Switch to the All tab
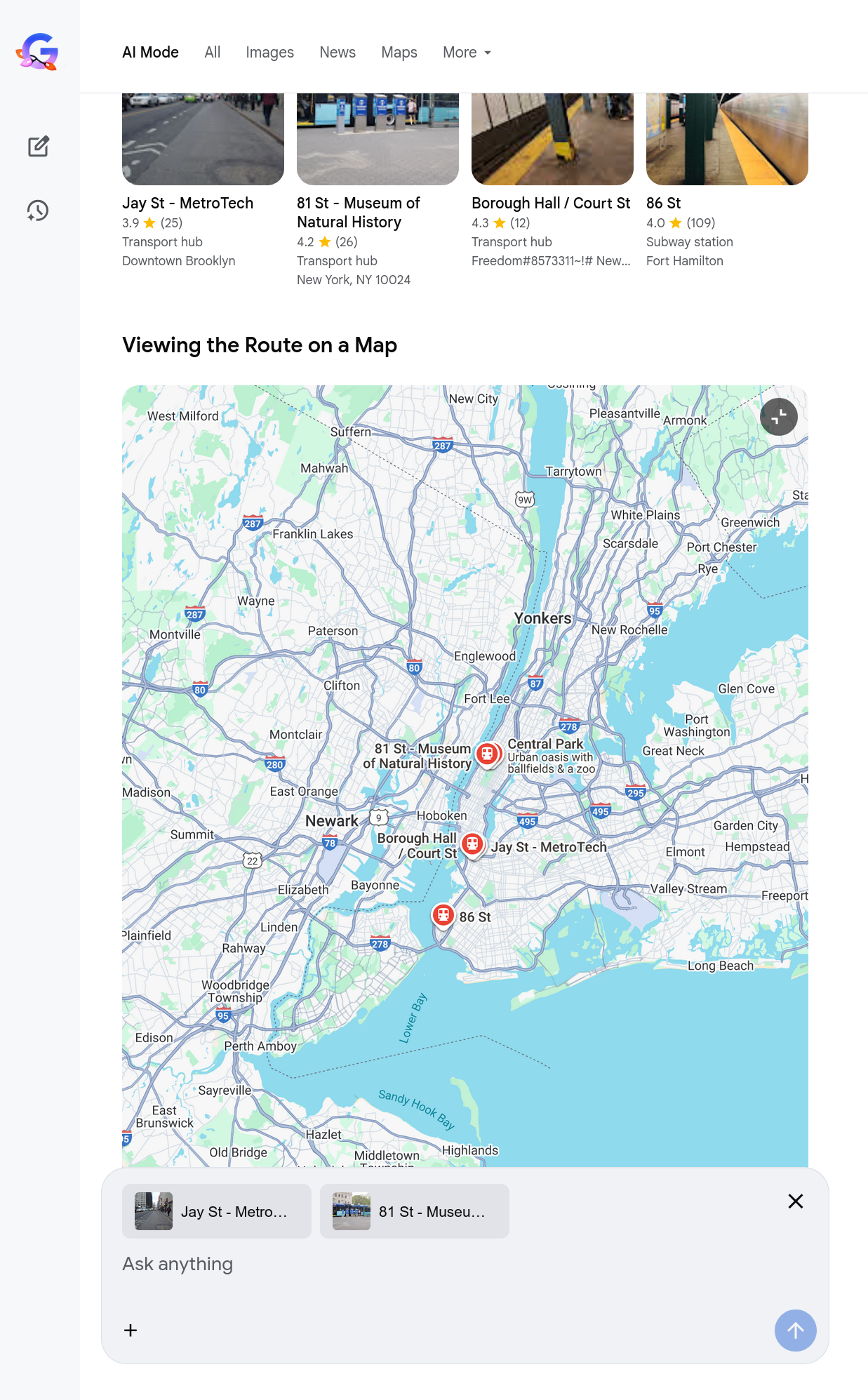 pos(212,53)
